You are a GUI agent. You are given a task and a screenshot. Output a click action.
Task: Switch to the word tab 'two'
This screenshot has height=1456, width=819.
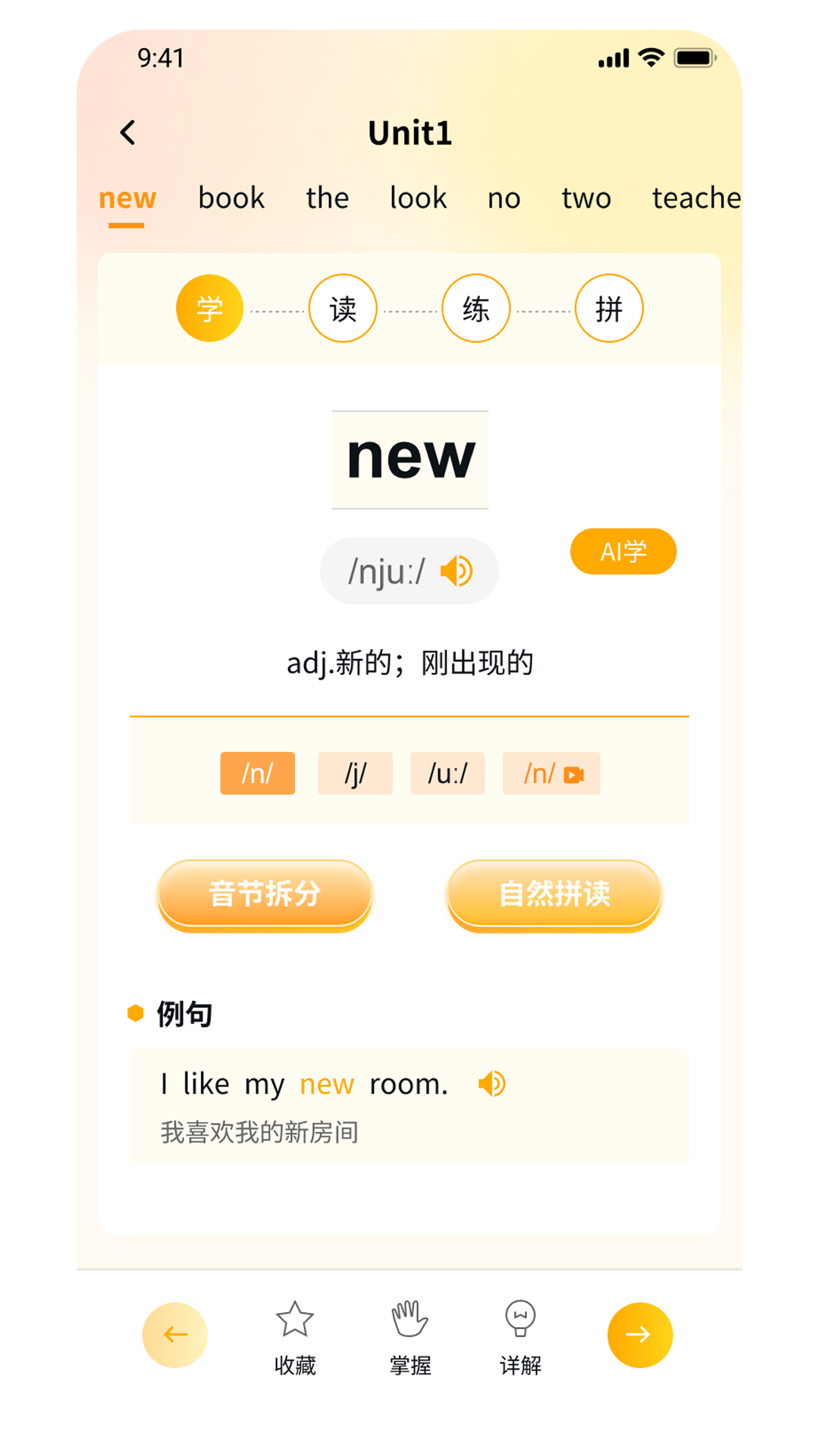tap(585, 198)
